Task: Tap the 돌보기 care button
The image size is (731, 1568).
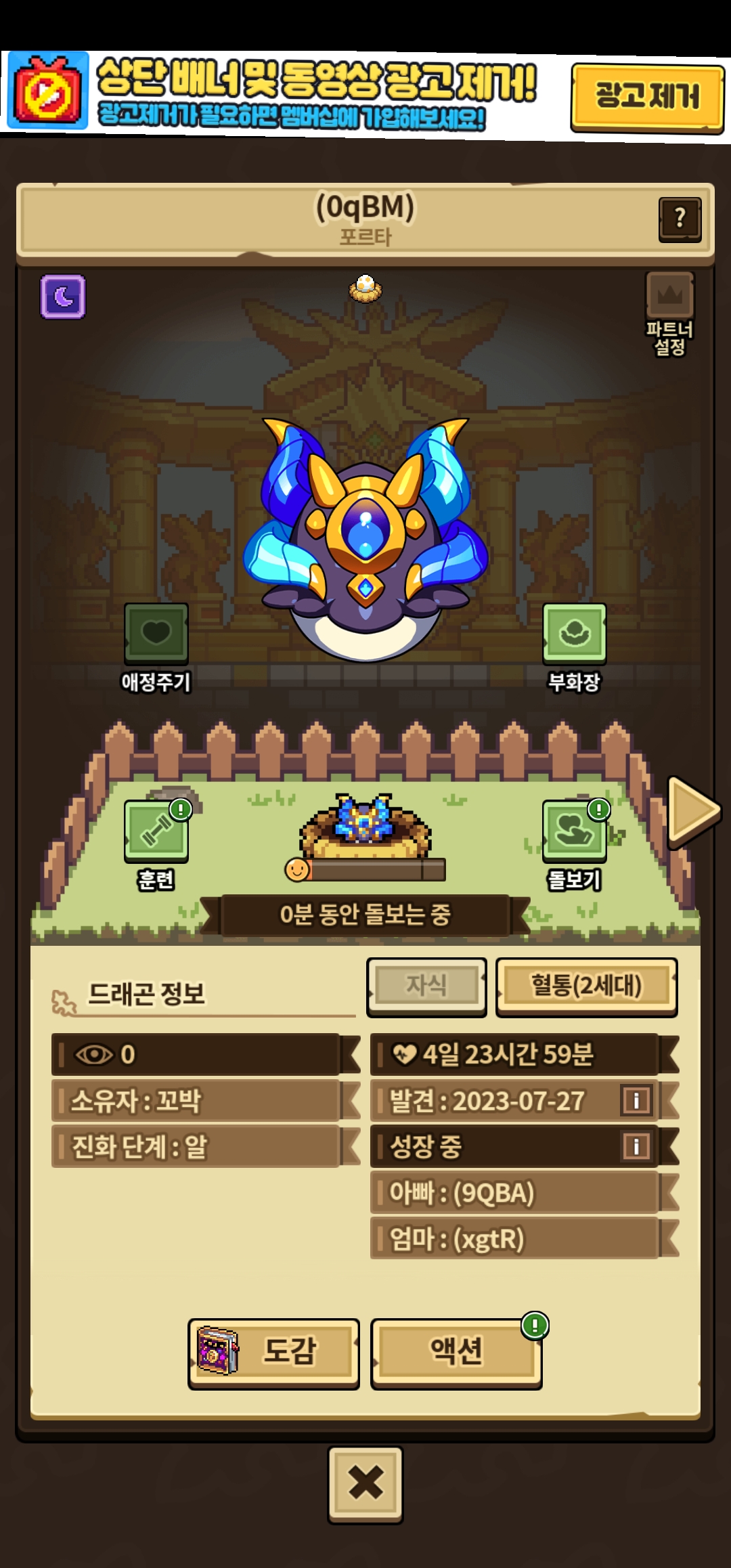Action: click(x=574, y=831)
